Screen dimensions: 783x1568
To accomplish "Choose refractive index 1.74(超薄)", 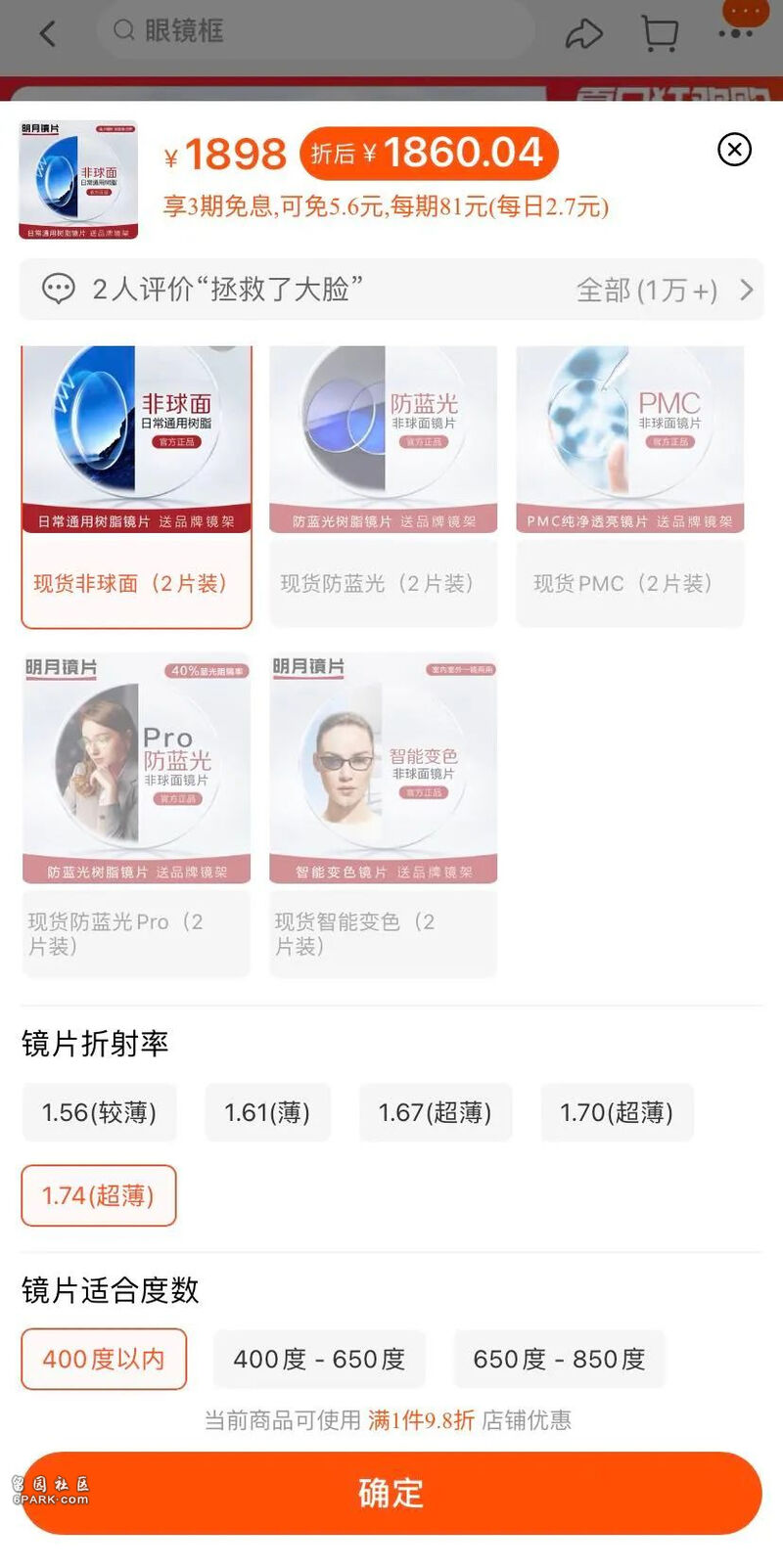I will 99,1195.
